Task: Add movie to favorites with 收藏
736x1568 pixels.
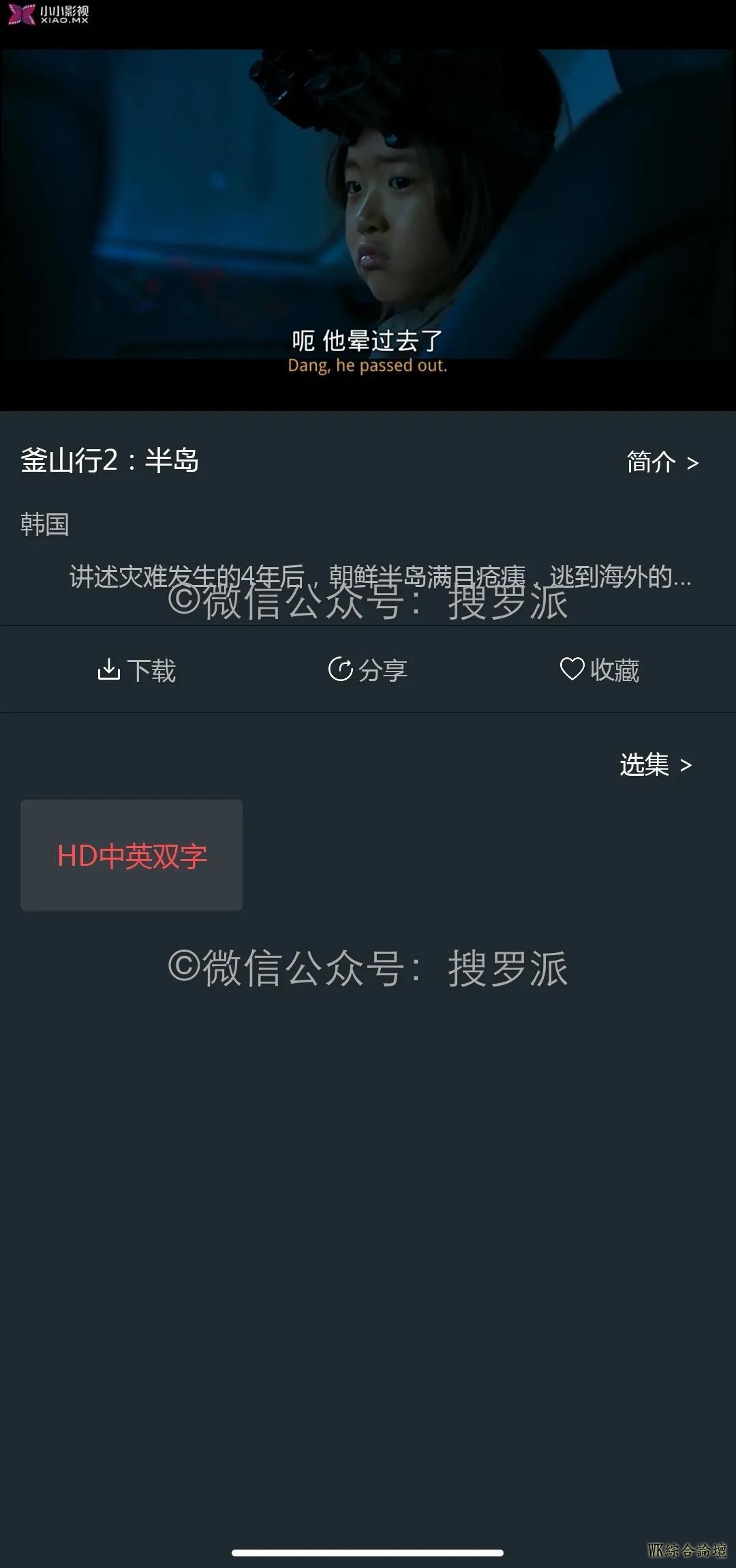Action: tap(599, 670)
